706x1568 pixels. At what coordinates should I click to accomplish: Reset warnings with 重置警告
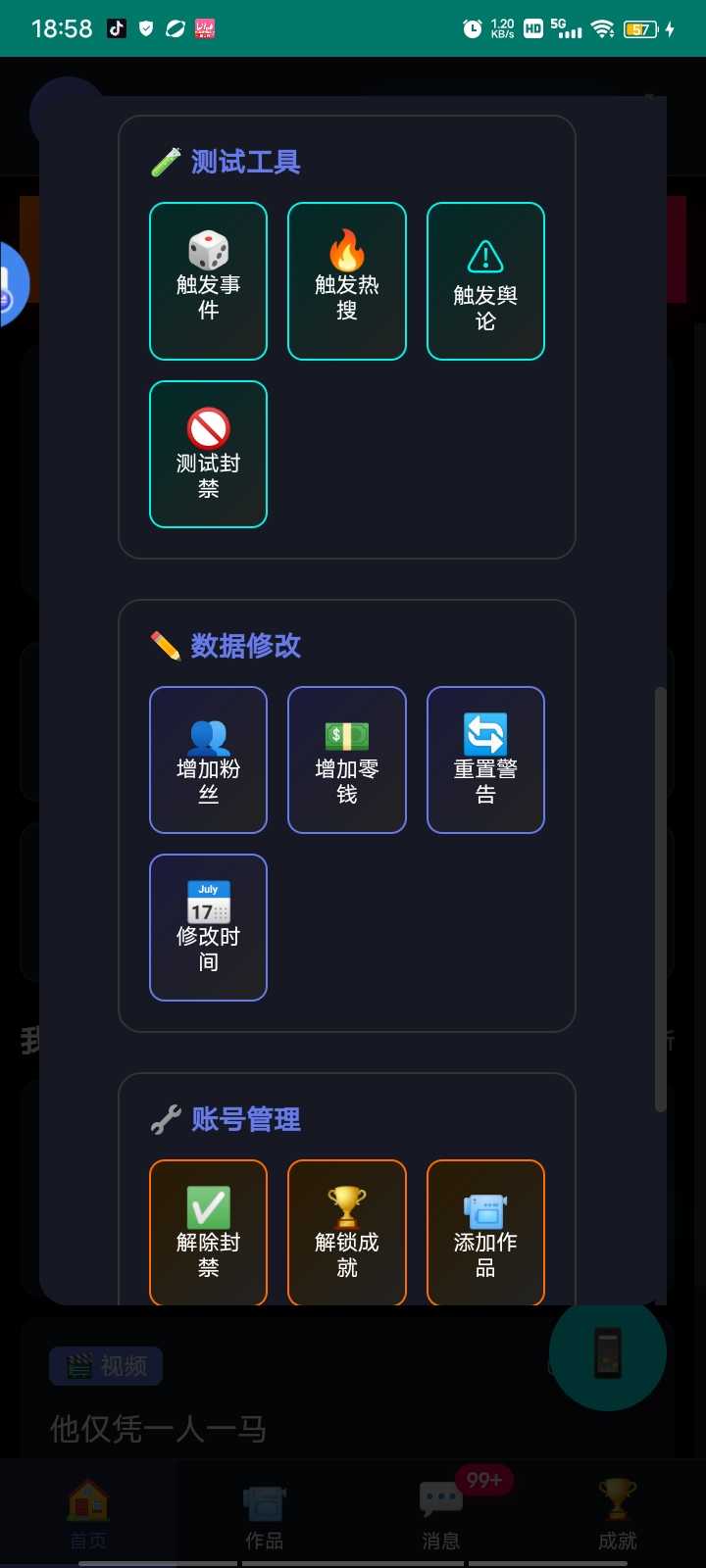point(485,760)
